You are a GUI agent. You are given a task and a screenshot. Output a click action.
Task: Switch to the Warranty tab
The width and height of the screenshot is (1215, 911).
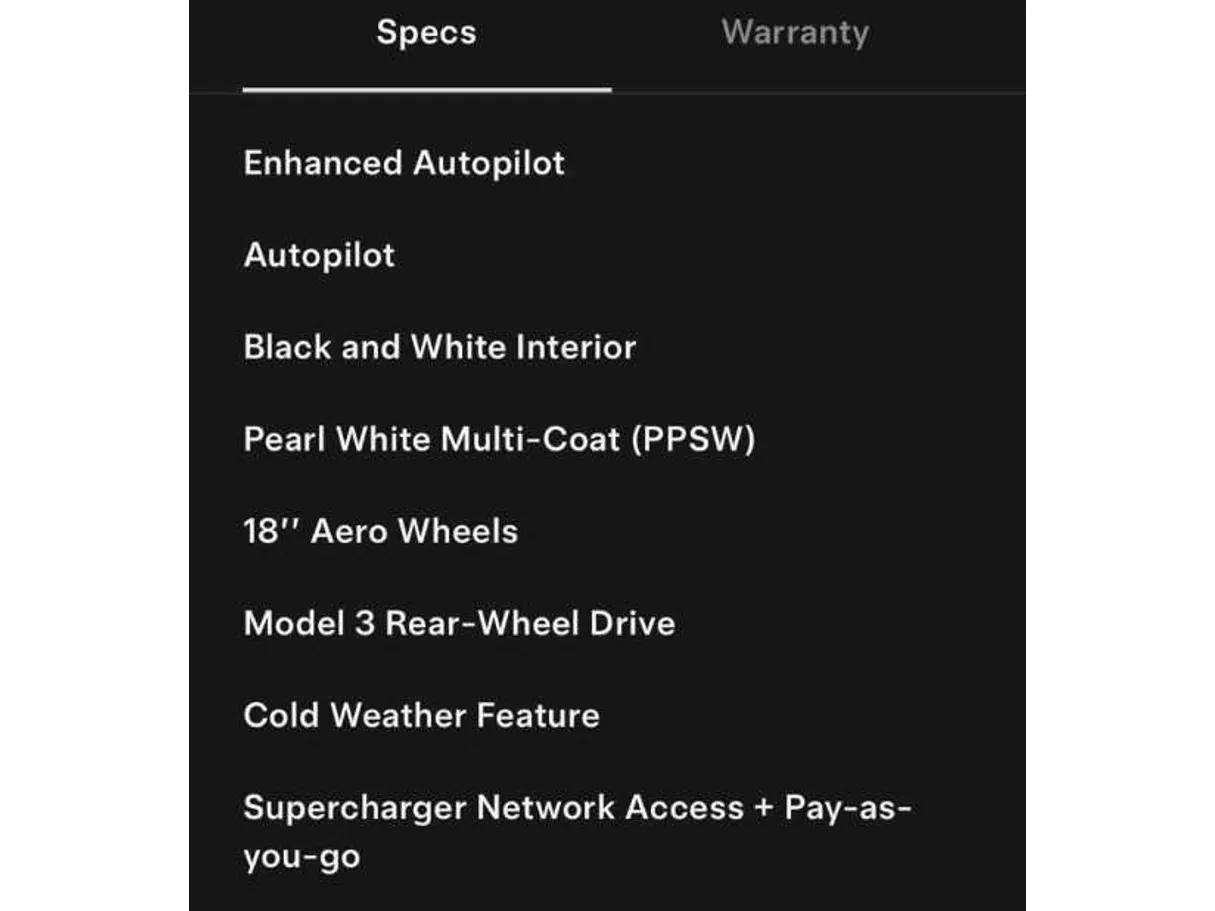pos(795,33)
